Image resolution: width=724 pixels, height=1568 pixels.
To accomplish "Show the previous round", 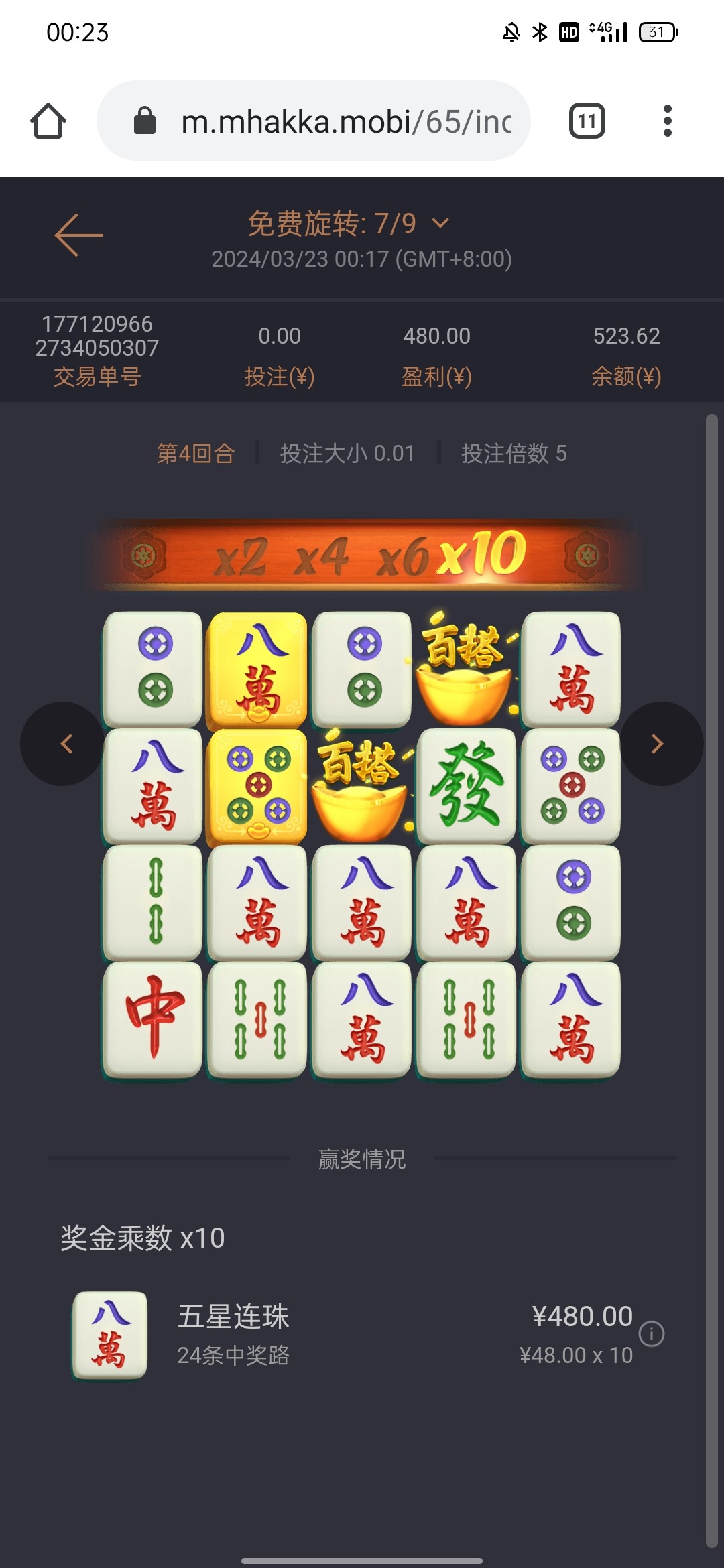I will pos(66,744).
